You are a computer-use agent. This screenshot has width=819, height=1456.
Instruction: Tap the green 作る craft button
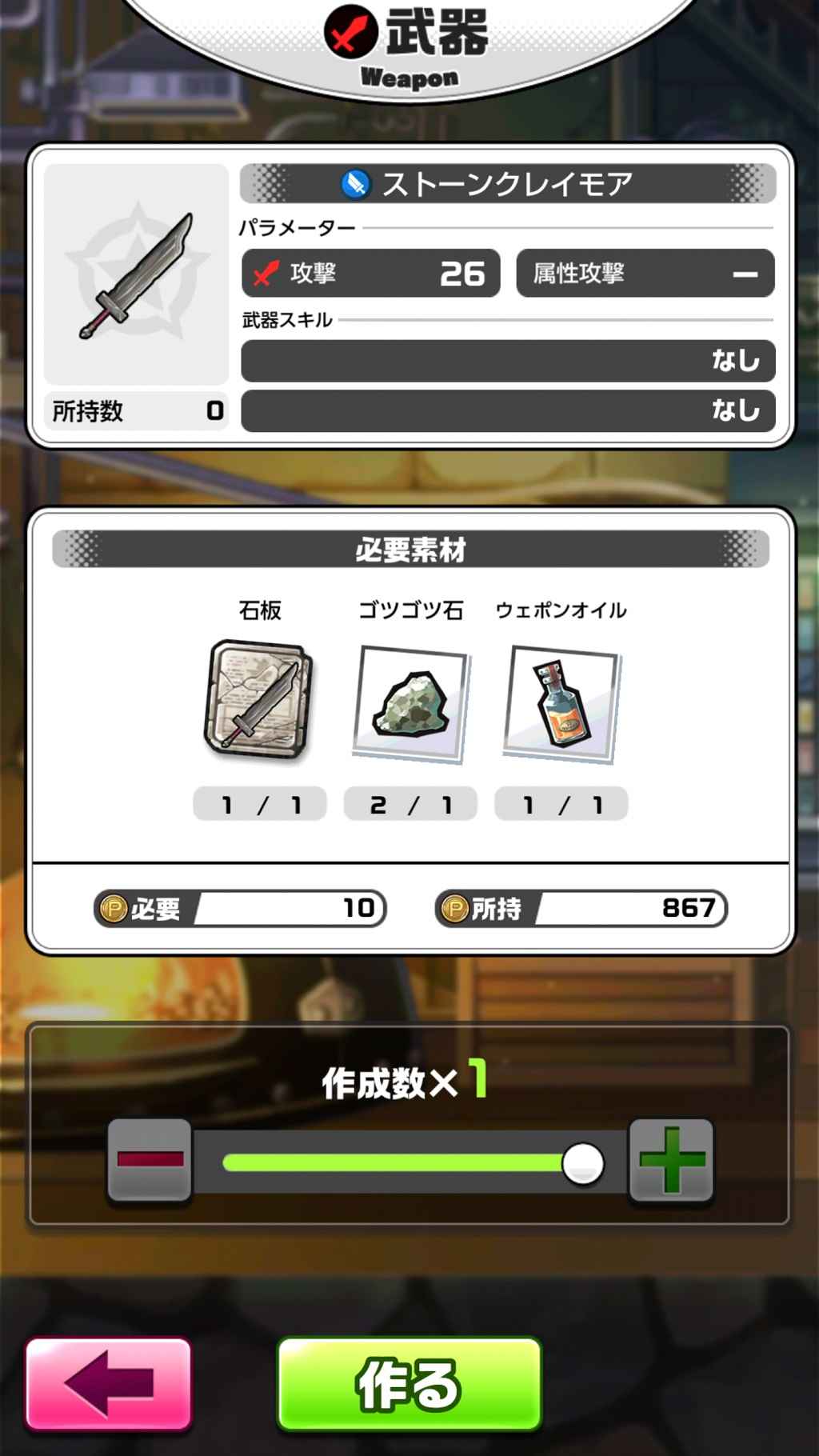[x=409, y=1384]
